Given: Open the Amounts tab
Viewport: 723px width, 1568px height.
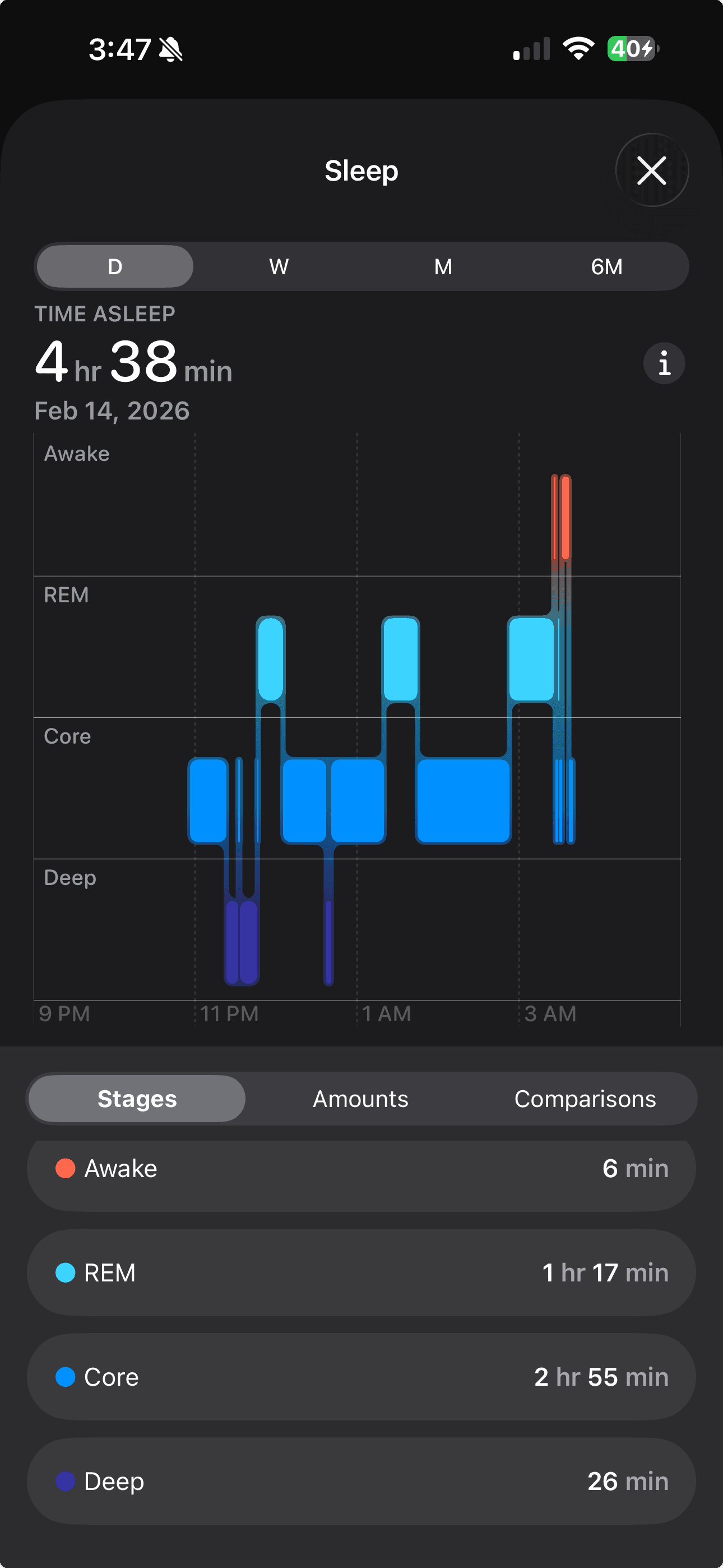Looking at the screenshot, I should 360,1098.
